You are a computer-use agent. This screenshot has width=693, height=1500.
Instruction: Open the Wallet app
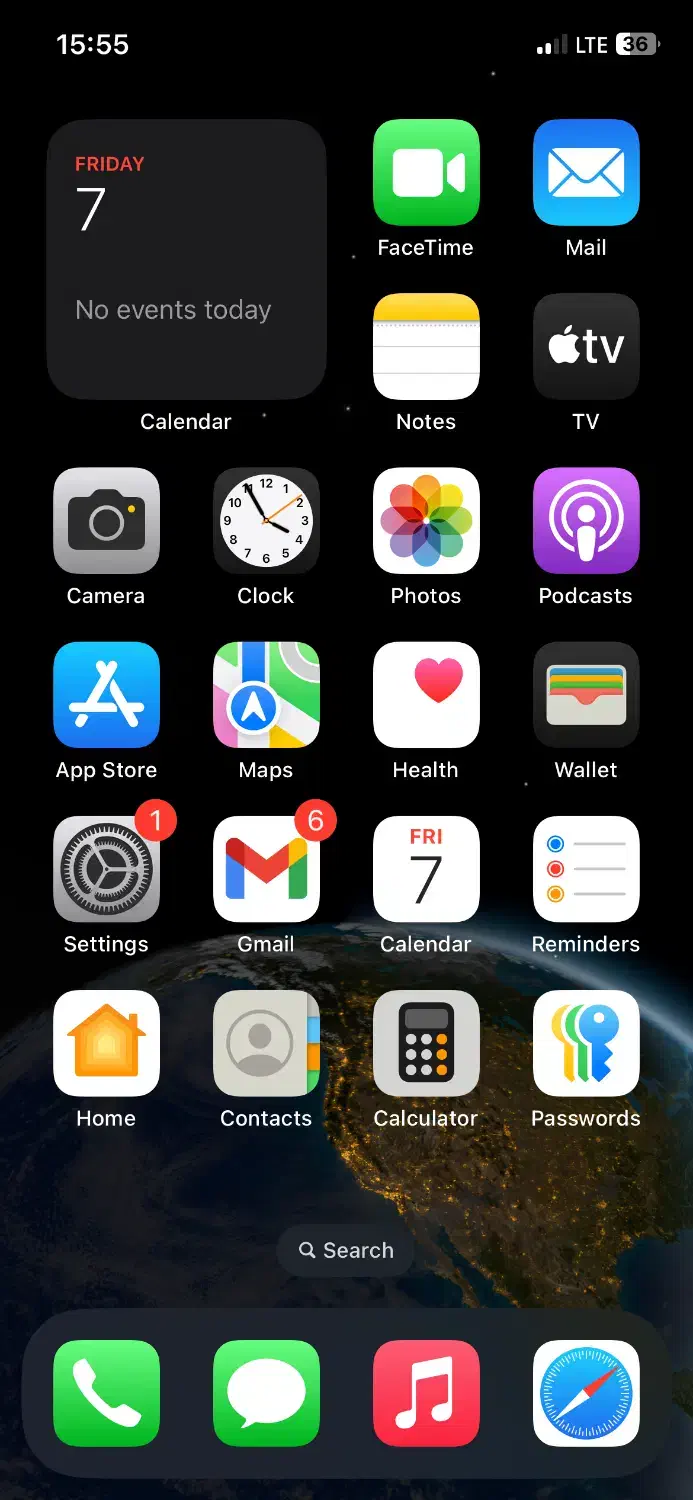[x=586, y=695]
